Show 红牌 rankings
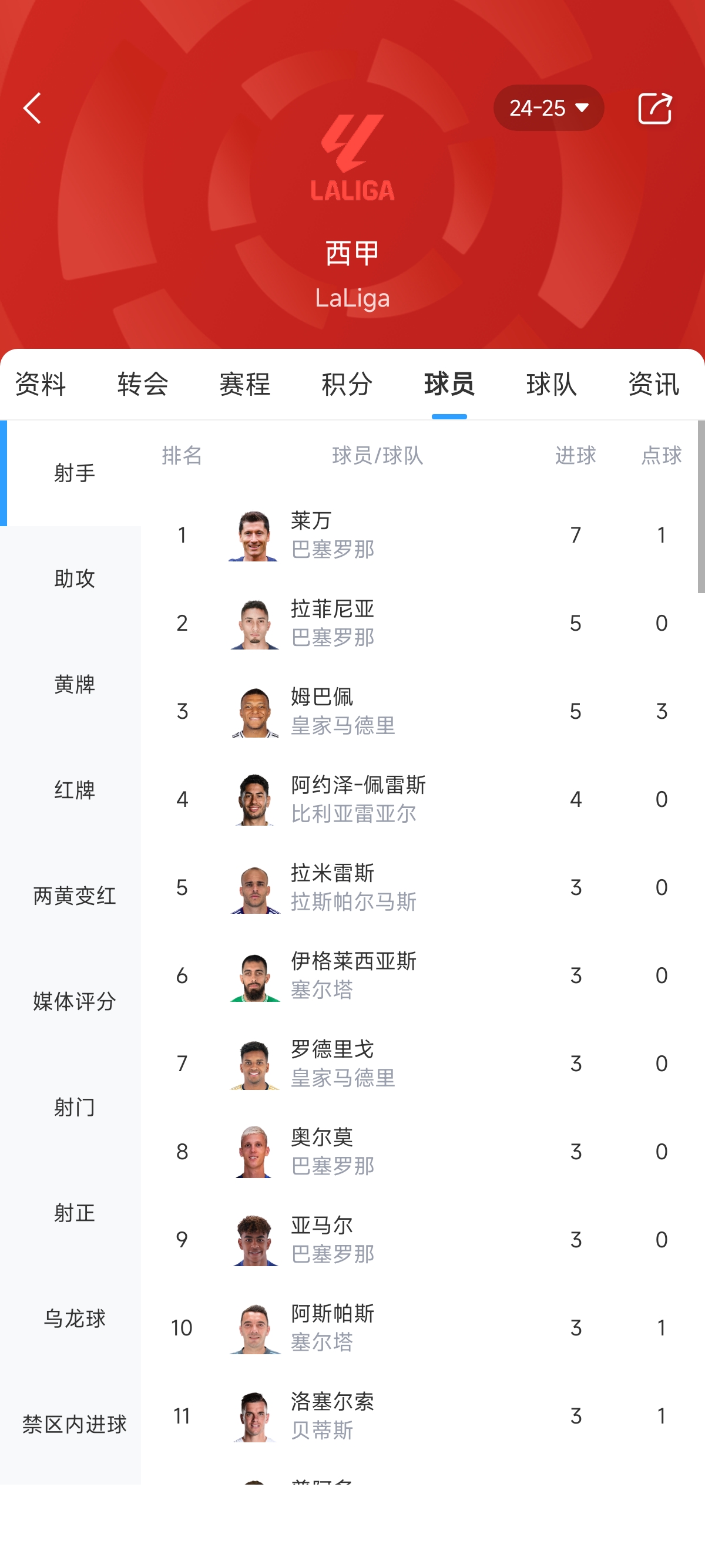Screen dimensions: 705x1568 coord(74,789)
